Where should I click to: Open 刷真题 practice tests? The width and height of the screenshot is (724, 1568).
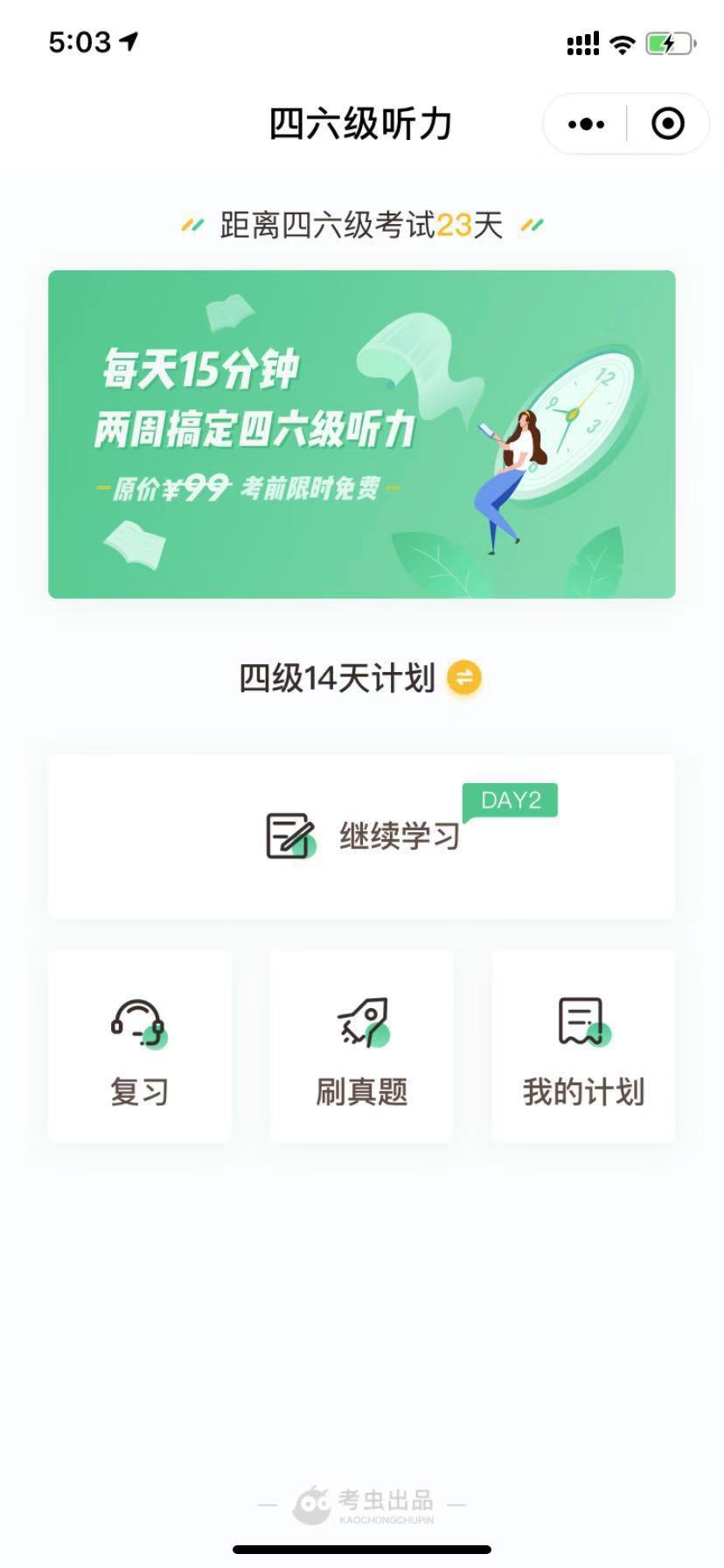(362, 1046)
